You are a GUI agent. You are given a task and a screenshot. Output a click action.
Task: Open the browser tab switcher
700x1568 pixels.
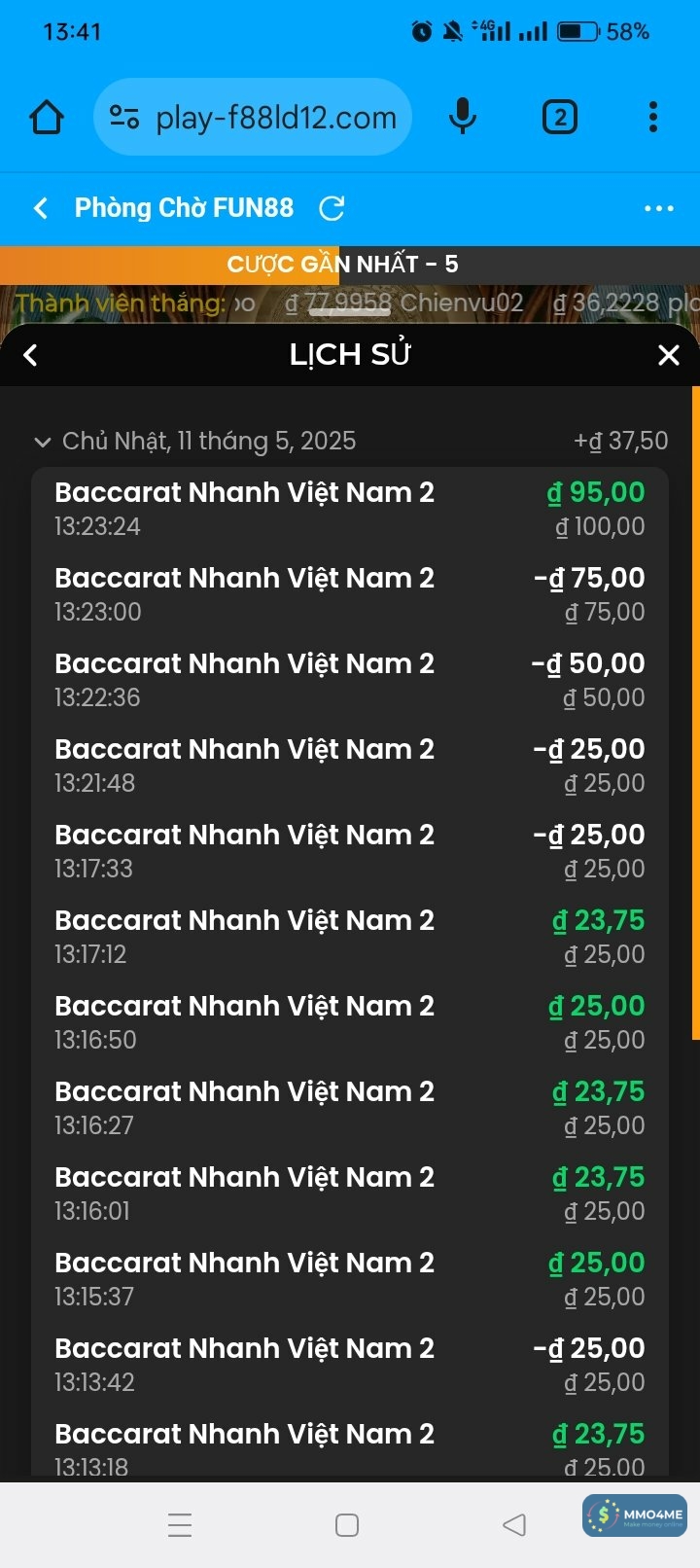point(559,118)
